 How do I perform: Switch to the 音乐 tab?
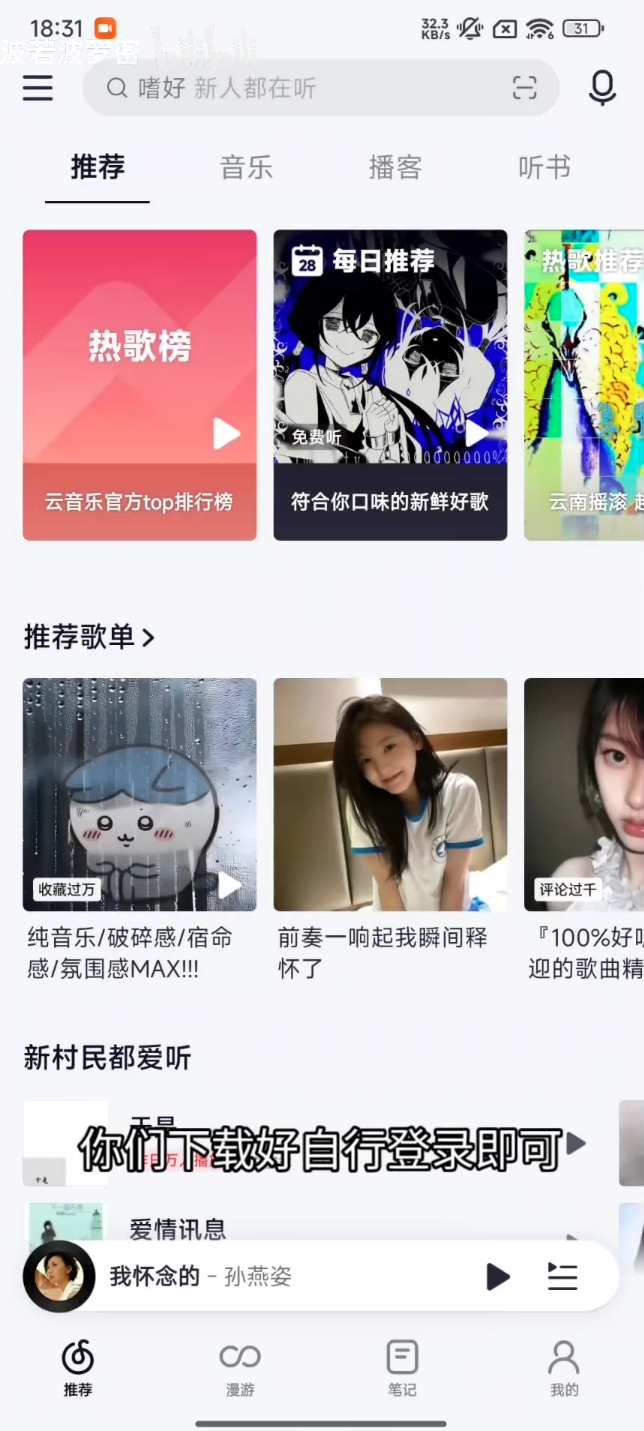(246, 167)
